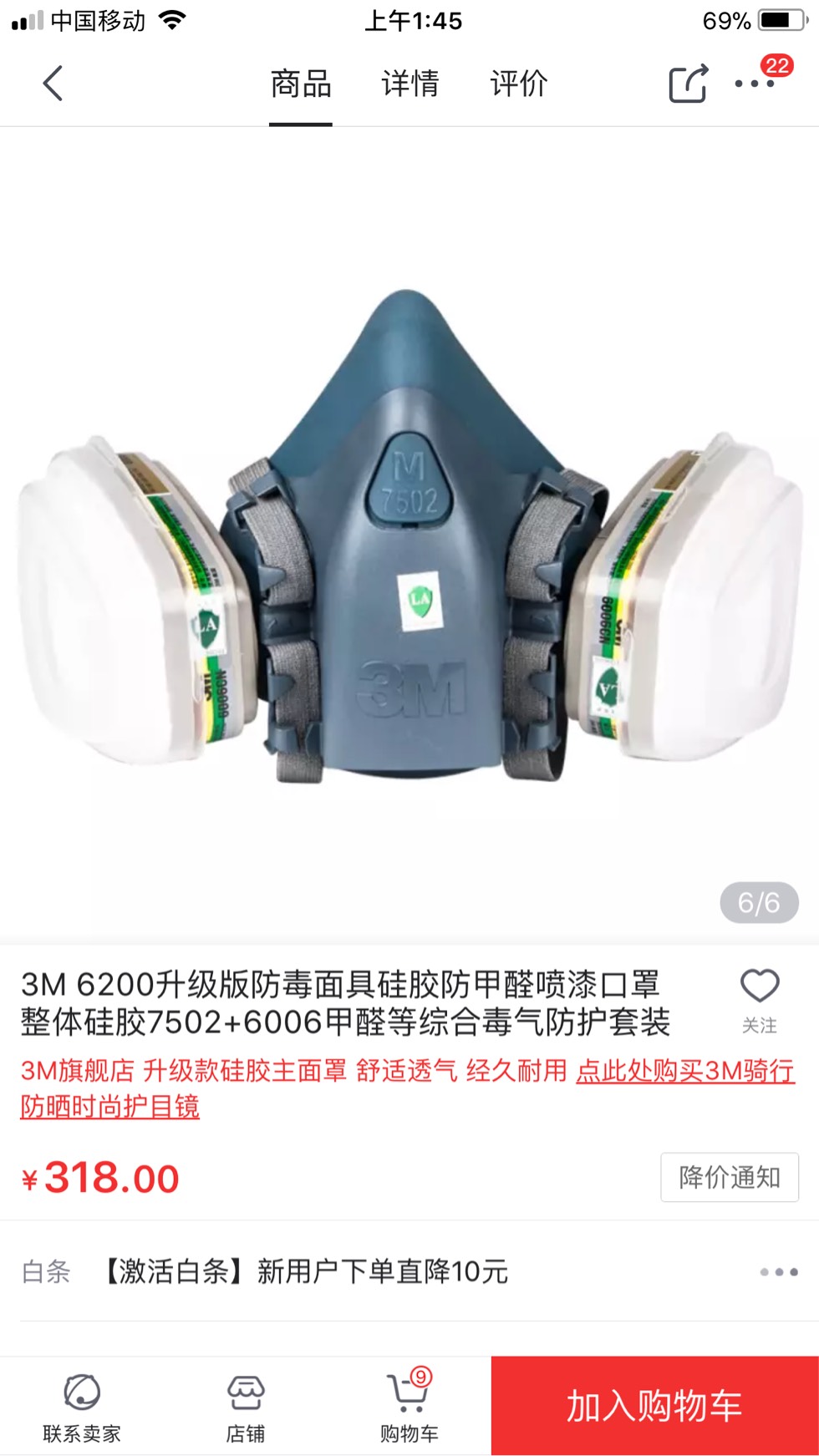Switch to the 评价 tab
This screenshot has width=819, height=1456.
pyautogui.click(x=518, y=84)
